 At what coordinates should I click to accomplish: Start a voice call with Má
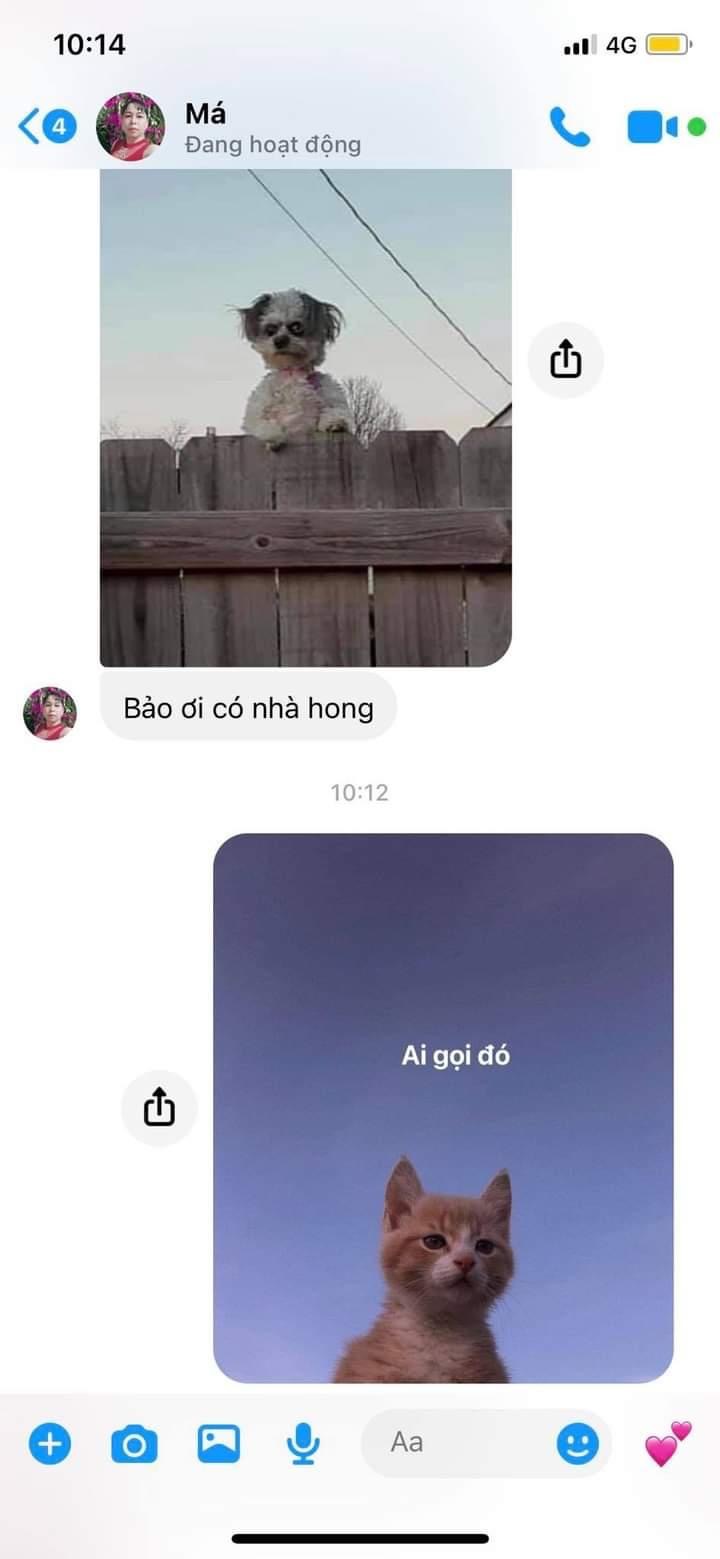(570, 127)
